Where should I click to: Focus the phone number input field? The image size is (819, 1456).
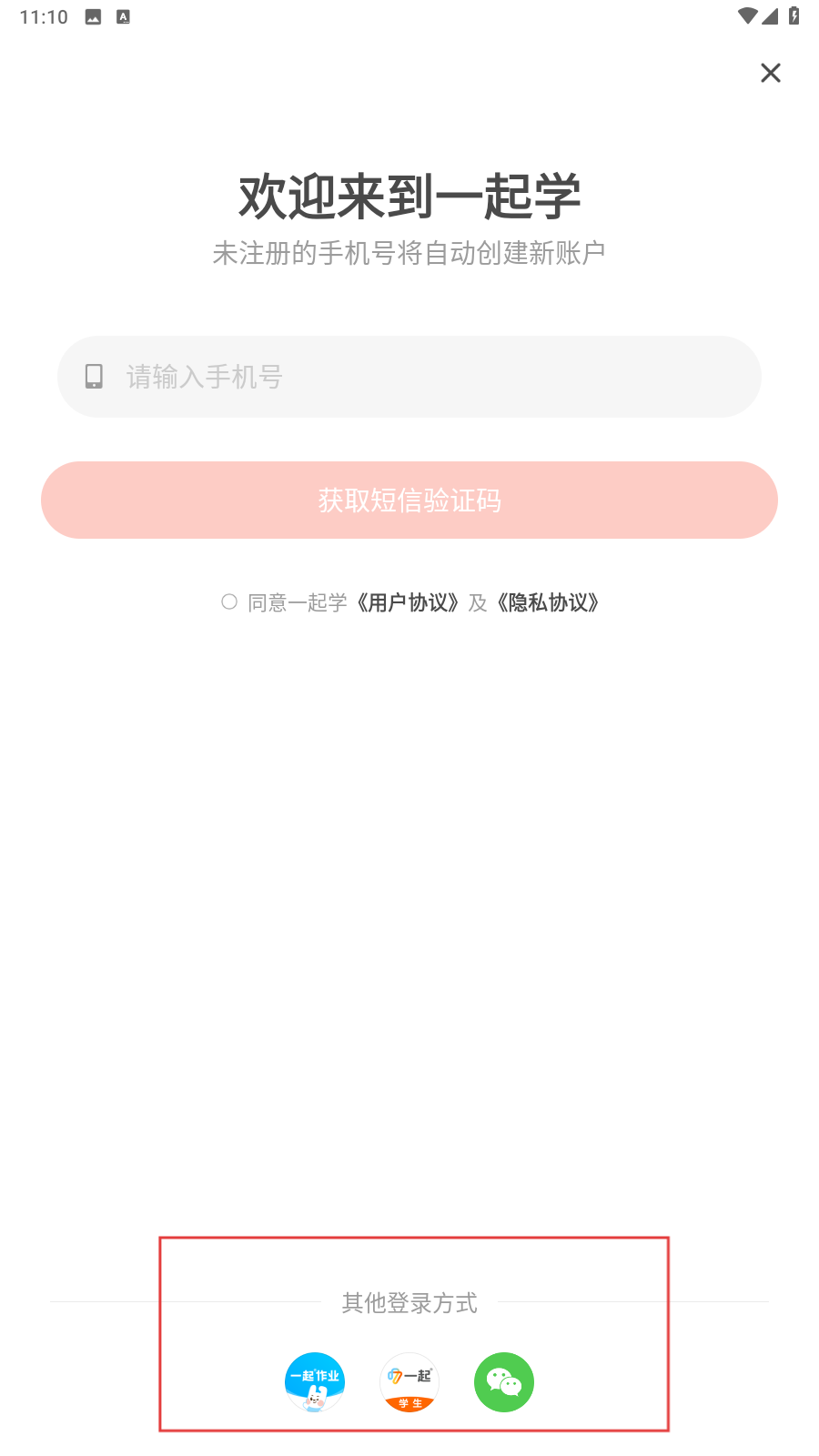pyautogui.click(x=409, y=377)
